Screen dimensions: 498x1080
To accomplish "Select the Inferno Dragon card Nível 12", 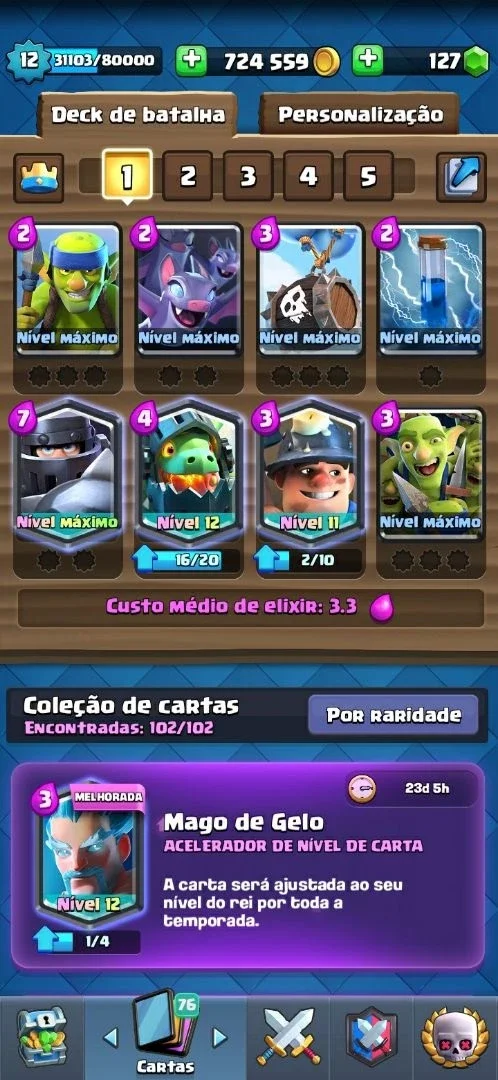I will pos(189,474).
